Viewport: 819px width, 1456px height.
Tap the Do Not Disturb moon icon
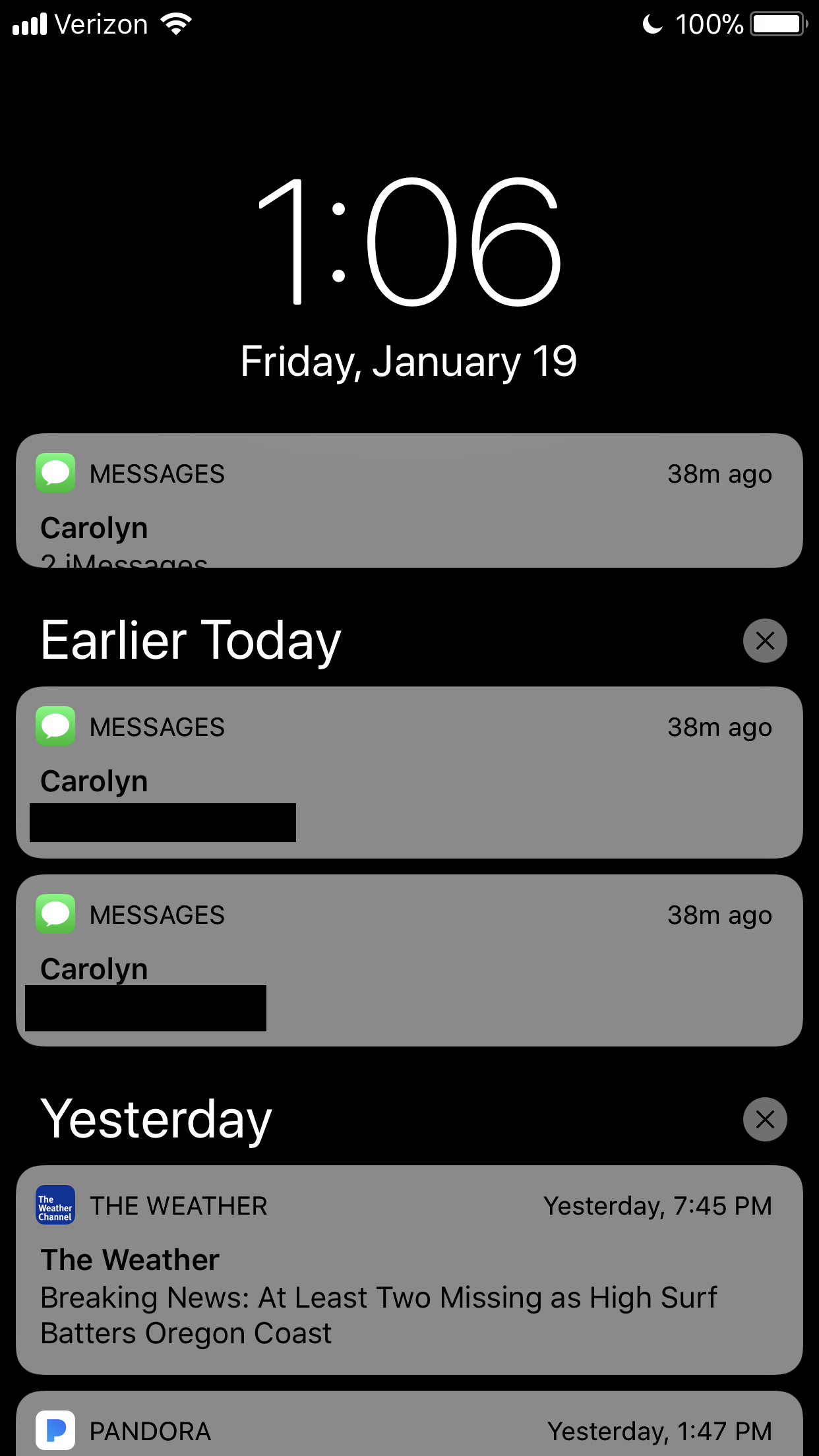[x=652, y=24]
